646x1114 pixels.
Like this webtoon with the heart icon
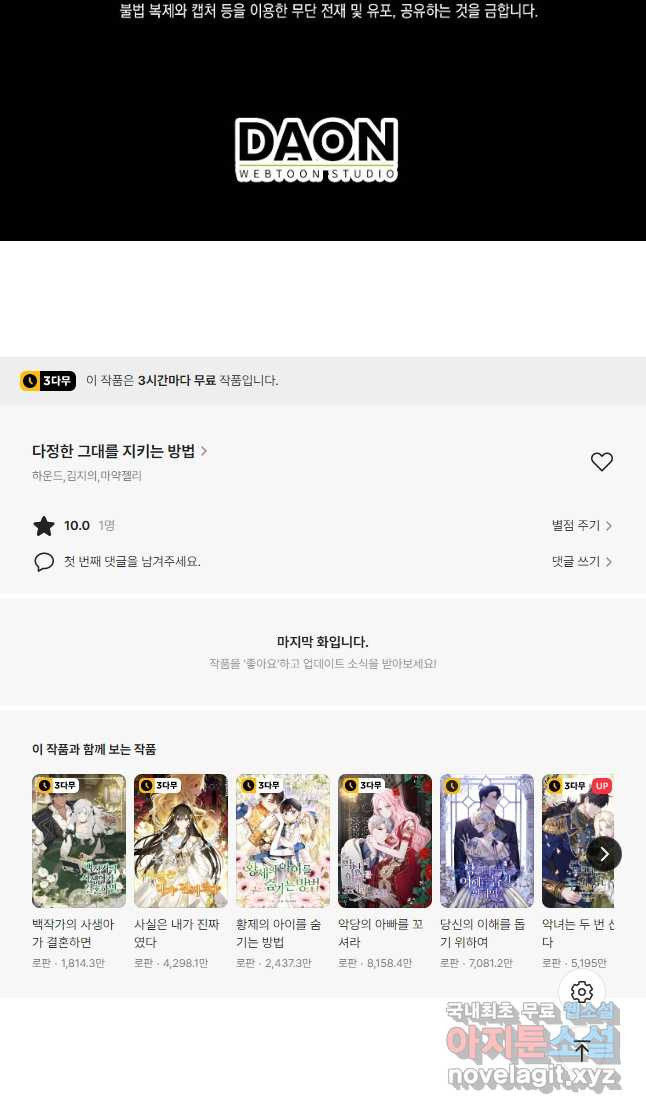(601, 462)
